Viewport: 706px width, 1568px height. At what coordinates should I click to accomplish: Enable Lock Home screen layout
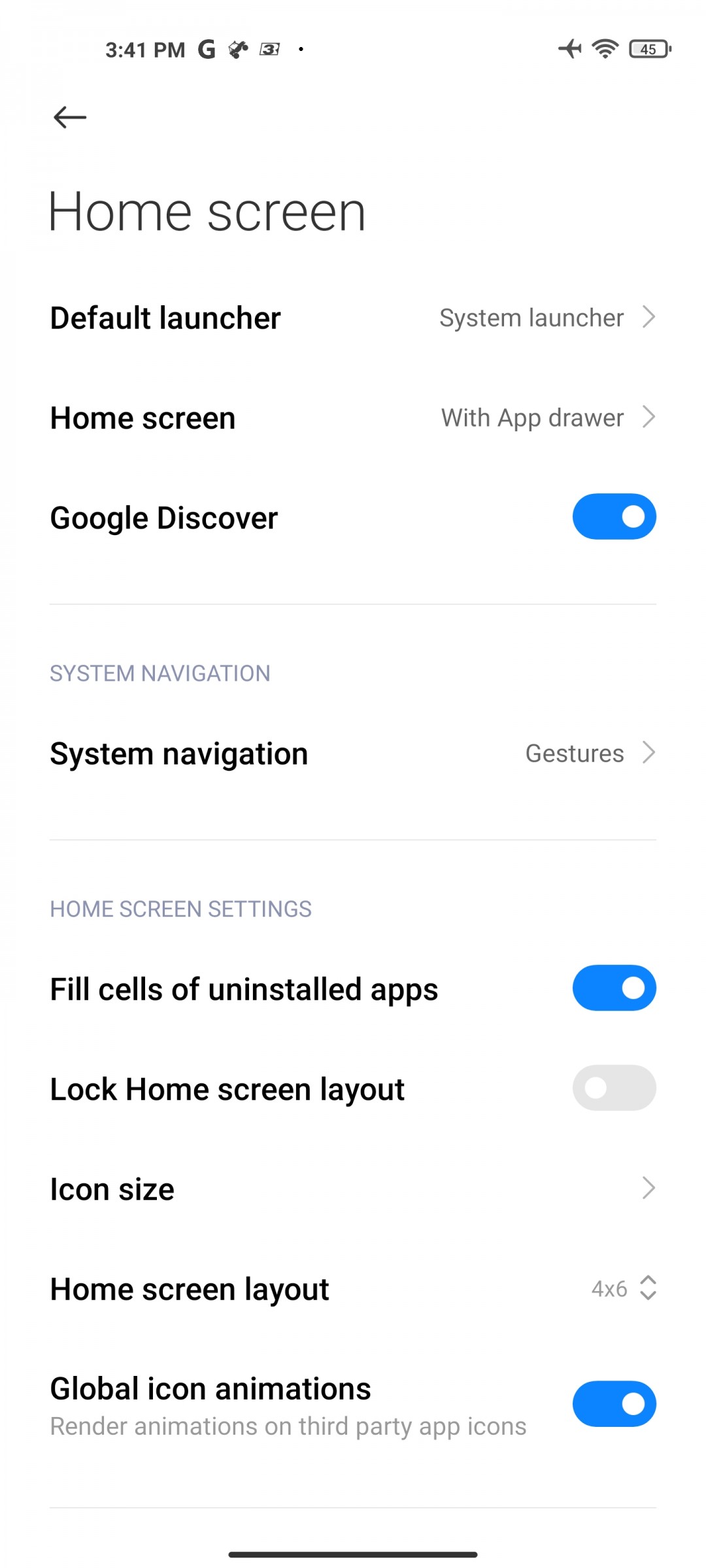click(614, 1088)
